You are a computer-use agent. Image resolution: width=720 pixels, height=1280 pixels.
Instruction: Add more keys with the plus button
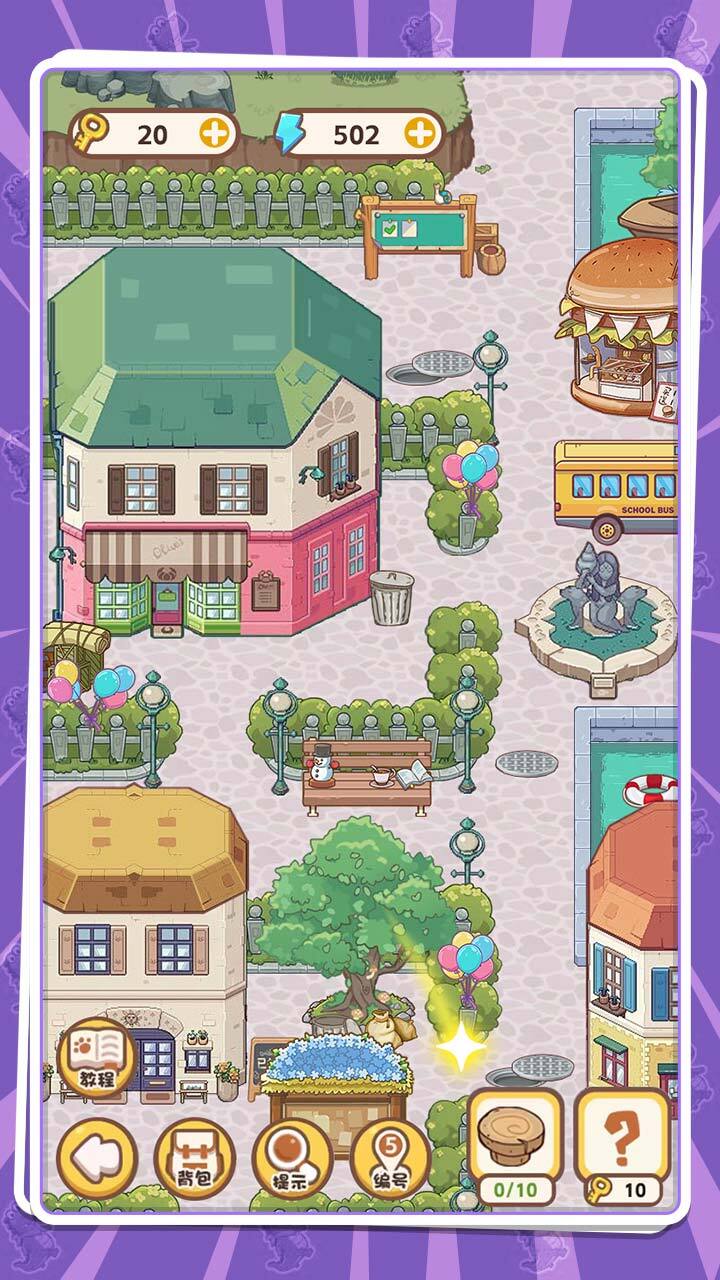tap(214, 135)
